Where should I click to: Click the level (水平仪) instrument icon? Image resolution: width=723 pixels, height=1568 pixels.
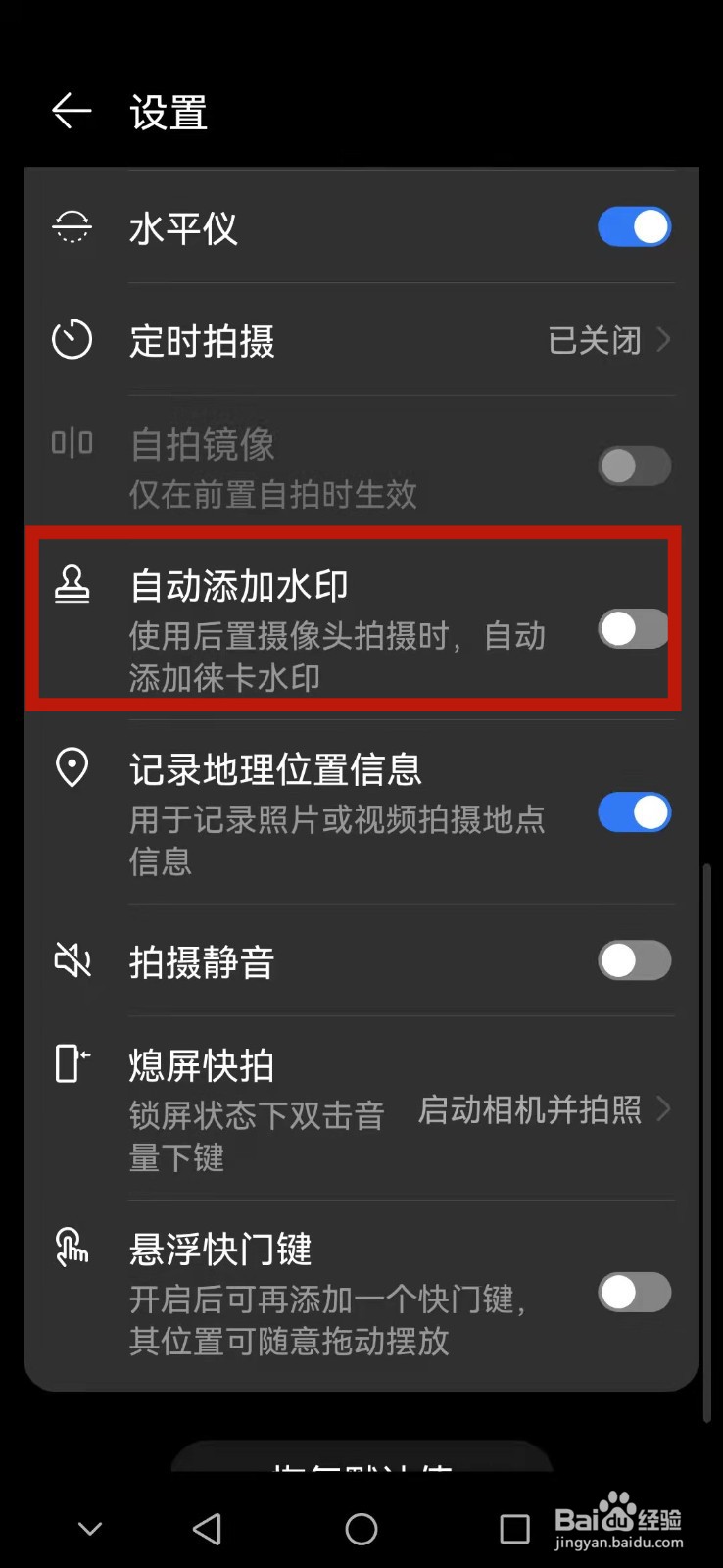pos(72,226)
